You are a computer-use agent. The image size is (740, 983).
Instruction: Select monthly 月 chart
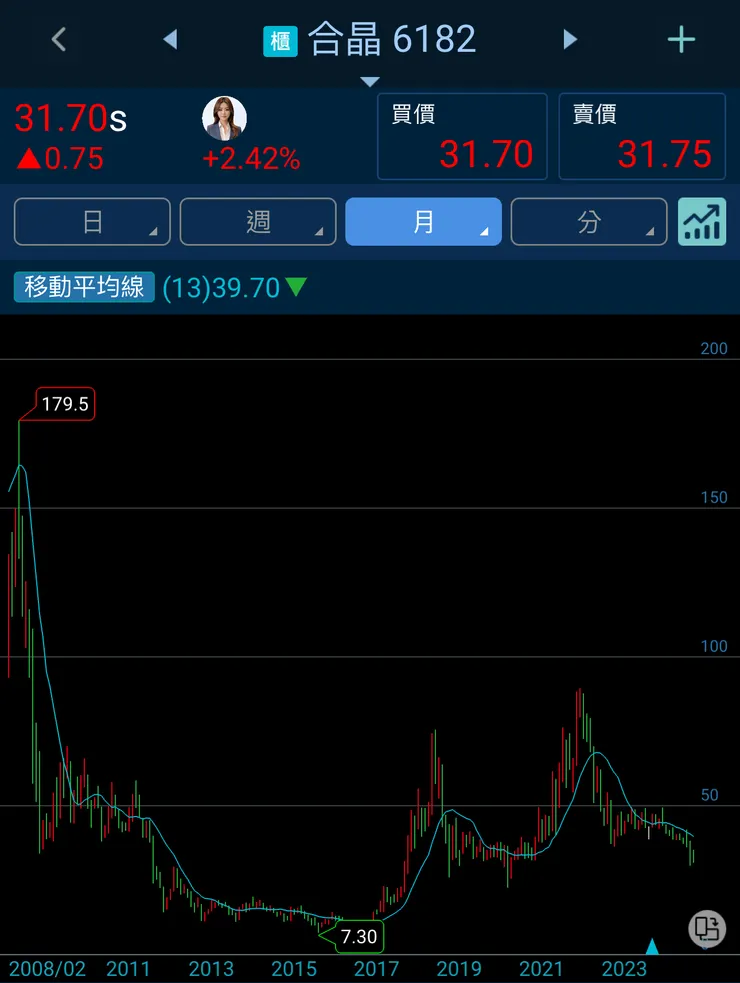[423, 222]
